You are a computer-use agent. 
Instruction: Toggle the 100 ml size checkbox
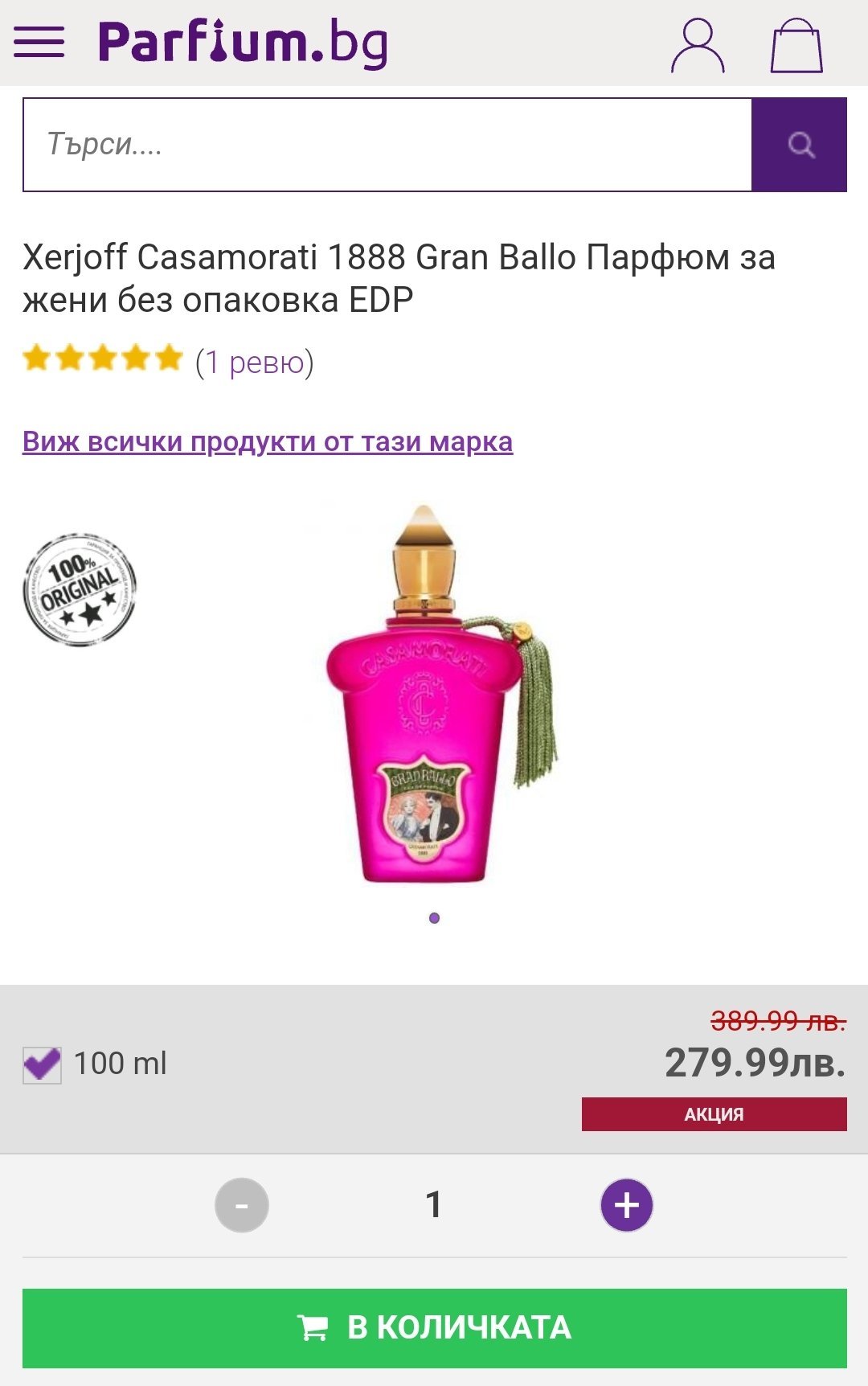[x=42, y=1064]
